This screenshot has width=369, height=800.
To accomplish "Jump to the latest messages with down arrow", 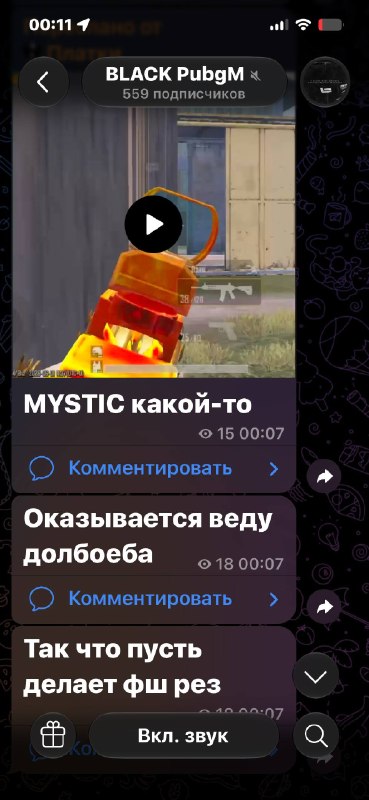I will 315,676.
